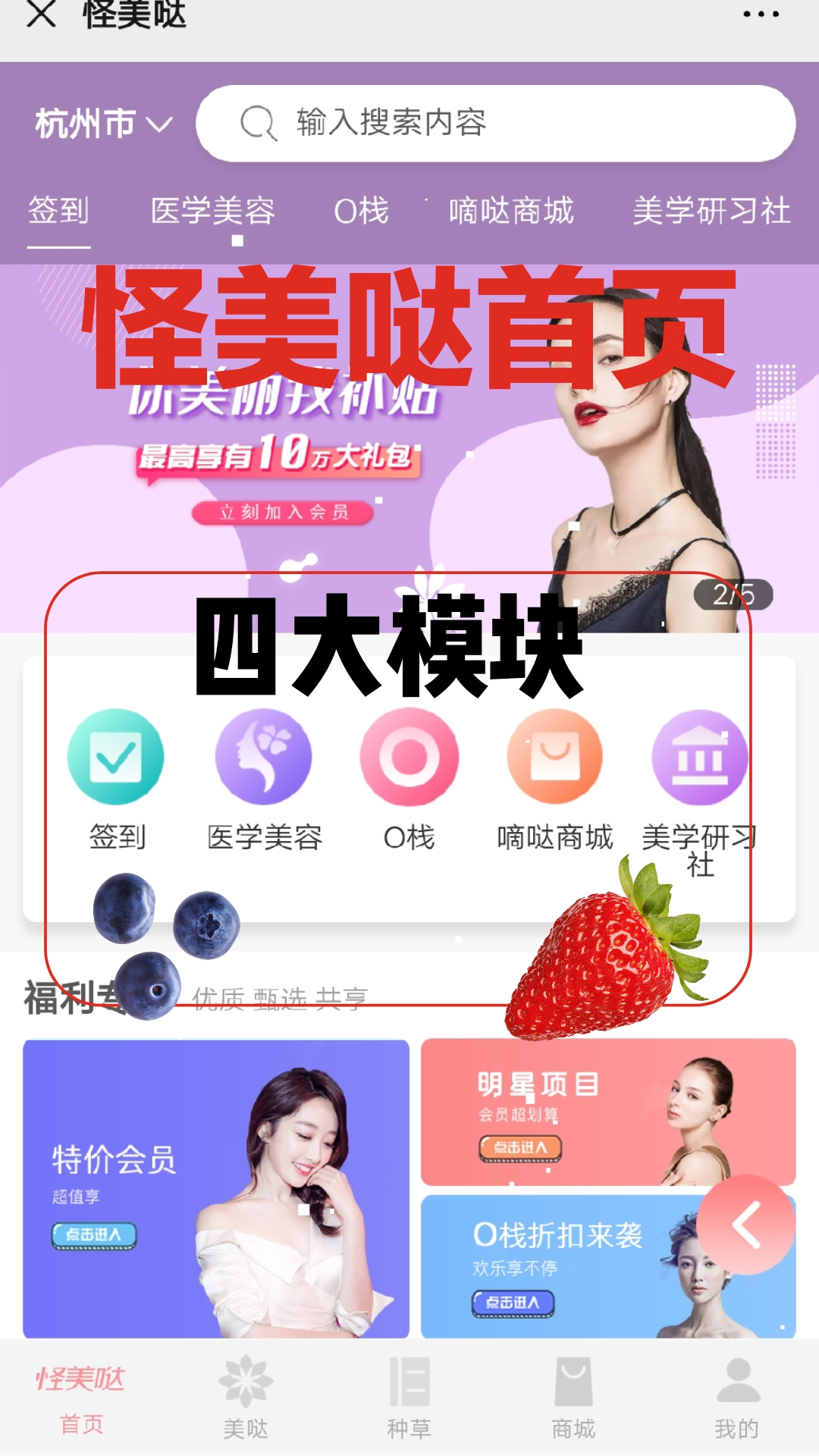This screenshot has height=1456, width=819.
Task: Open the 医学美容 module icon
Action: [263, 758]
